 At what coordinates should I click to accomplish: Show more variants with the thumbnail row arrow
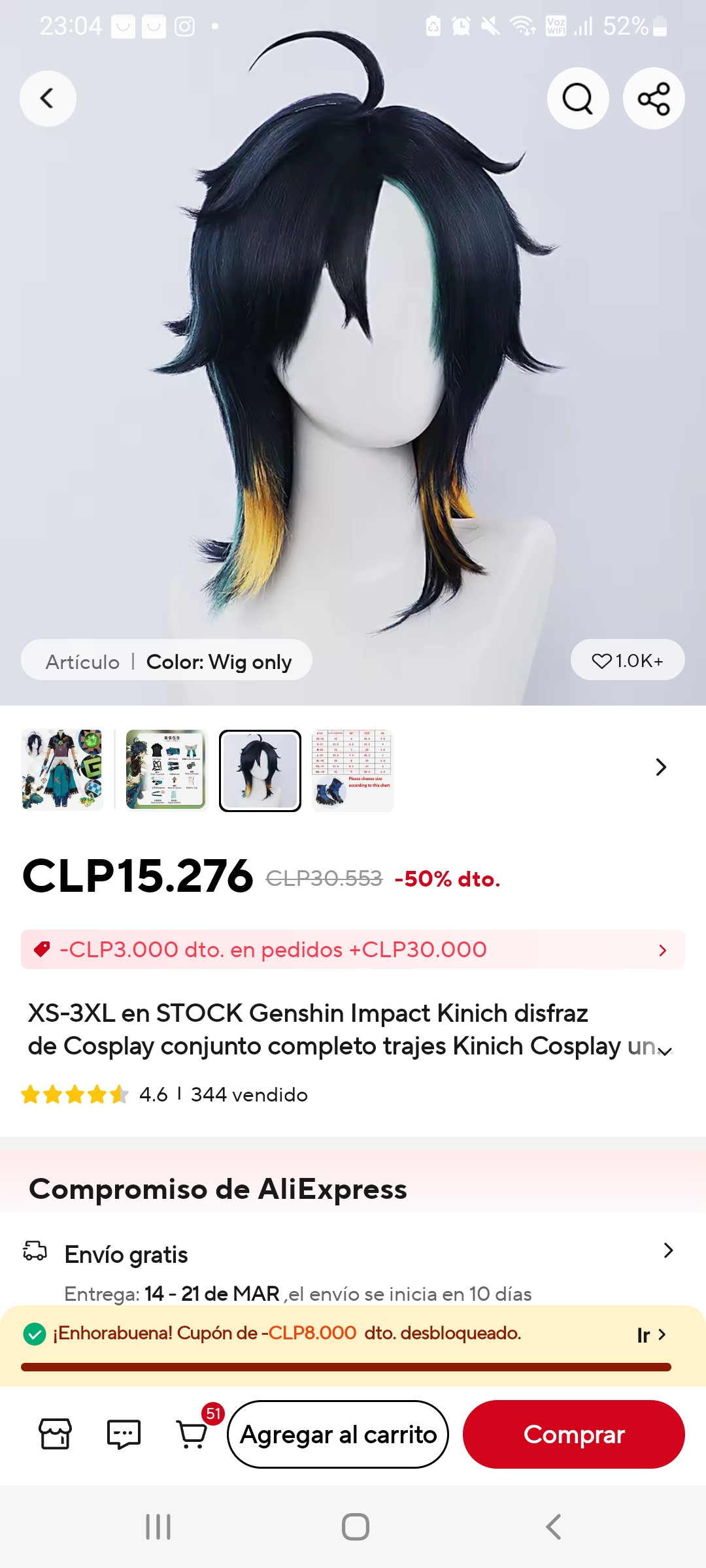661,767
